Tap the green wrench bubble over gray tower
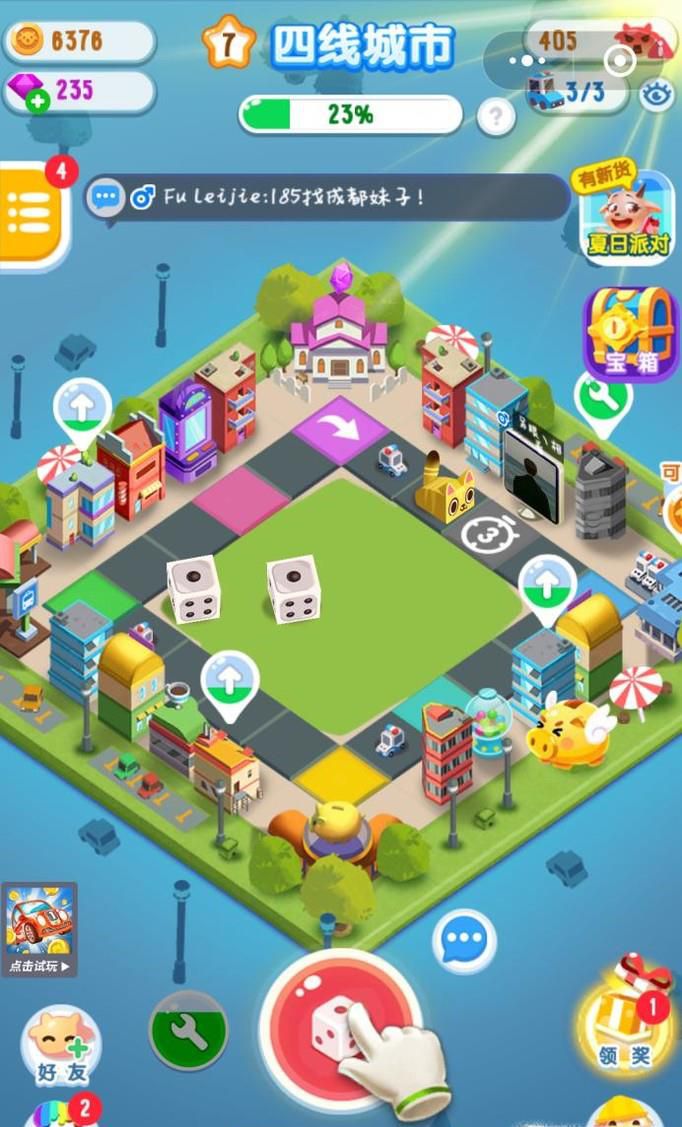Viewport: 682px width, 1127px height. (603, 400)
